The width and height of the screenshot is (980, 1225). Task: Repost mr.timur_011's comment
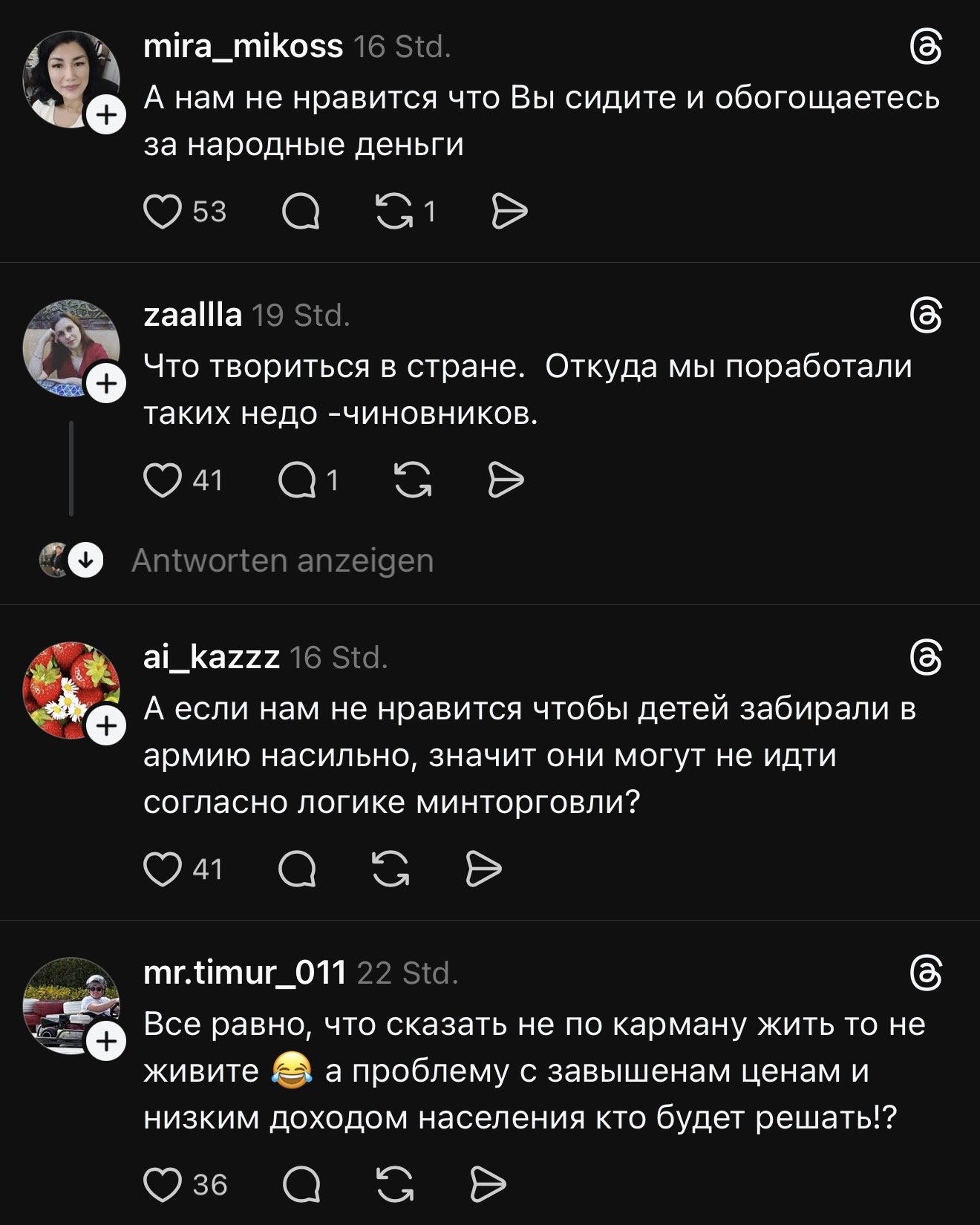point(394,1185)
